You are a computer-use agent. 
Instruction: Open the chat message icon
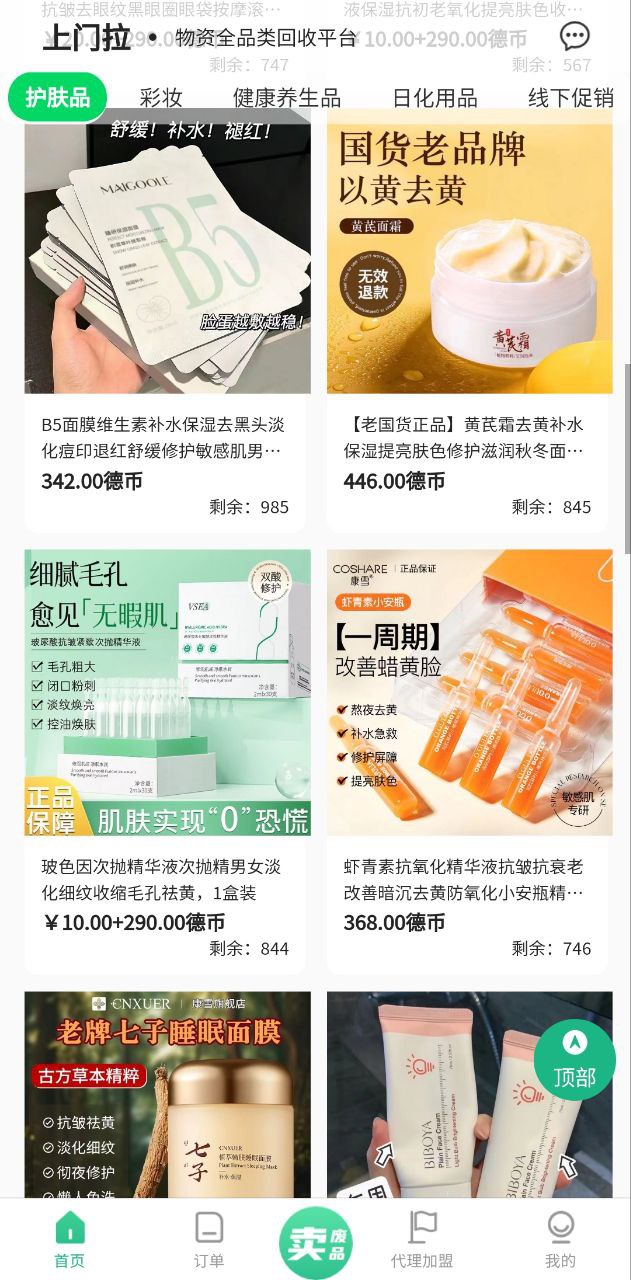click(x=574, y=38)
